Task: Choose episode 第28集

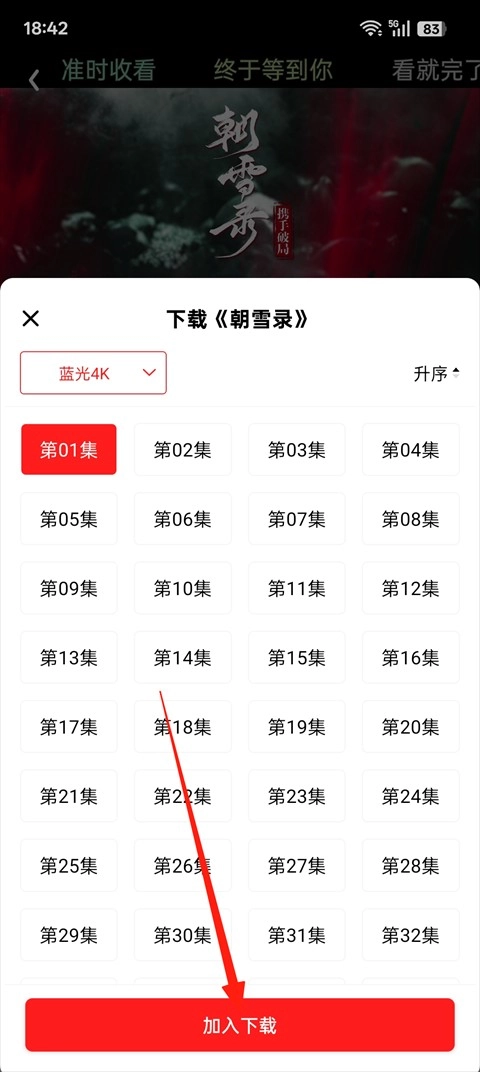Action: tap(410, 866)
